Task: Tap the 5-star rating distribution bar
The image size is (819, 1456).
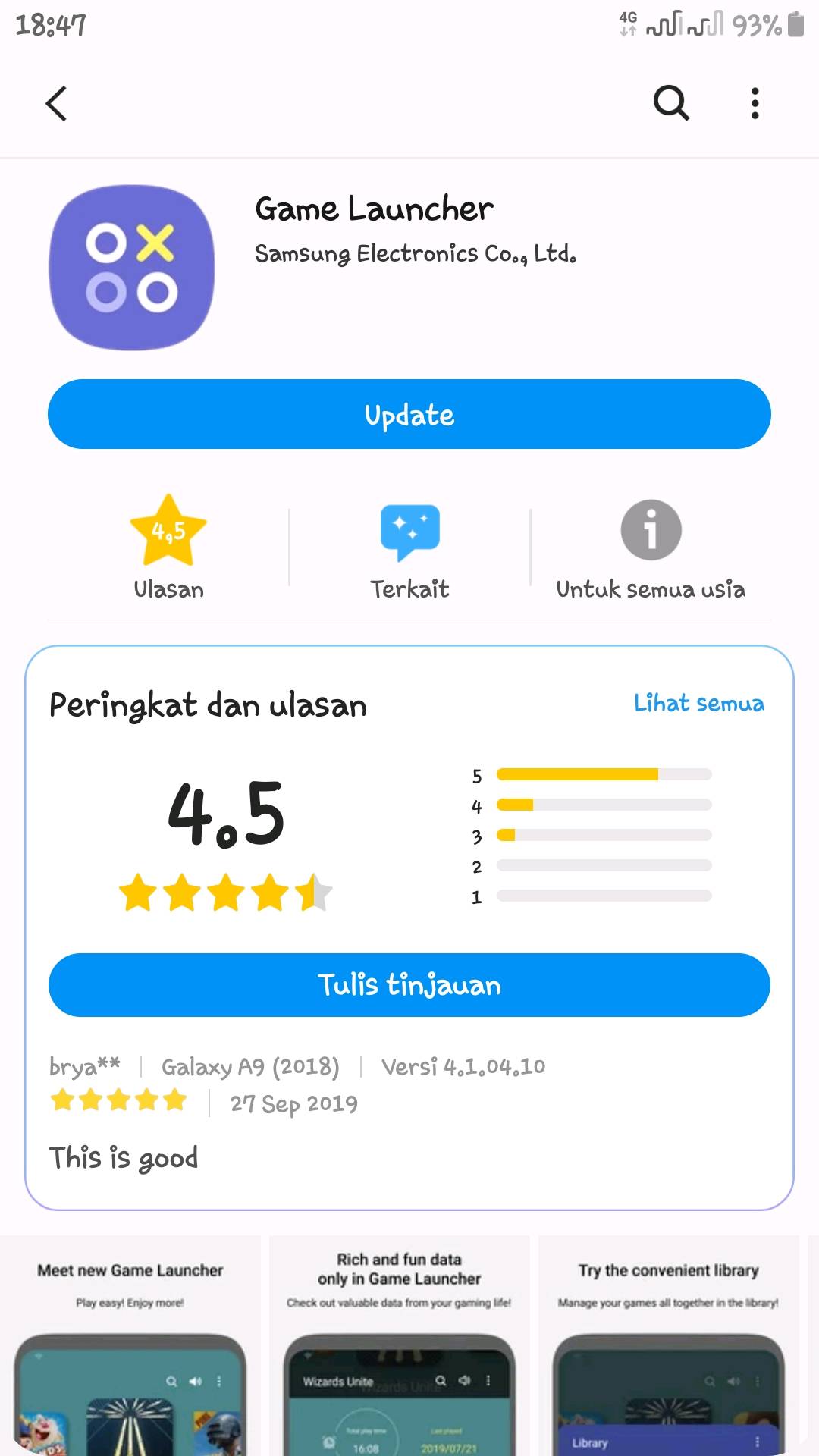Action: (x=603, y=774)
